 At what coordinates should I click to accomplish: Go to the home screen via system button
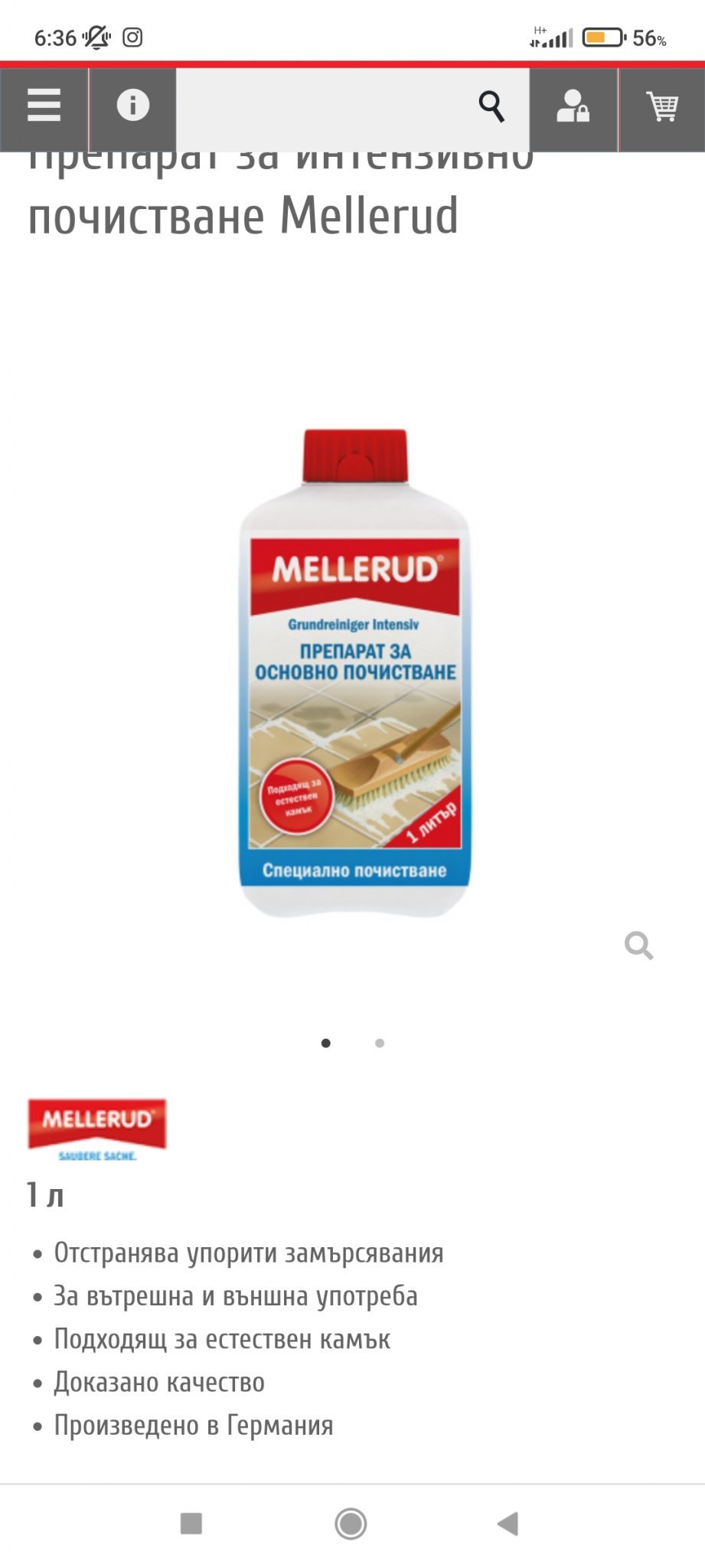pos(351,1524)
